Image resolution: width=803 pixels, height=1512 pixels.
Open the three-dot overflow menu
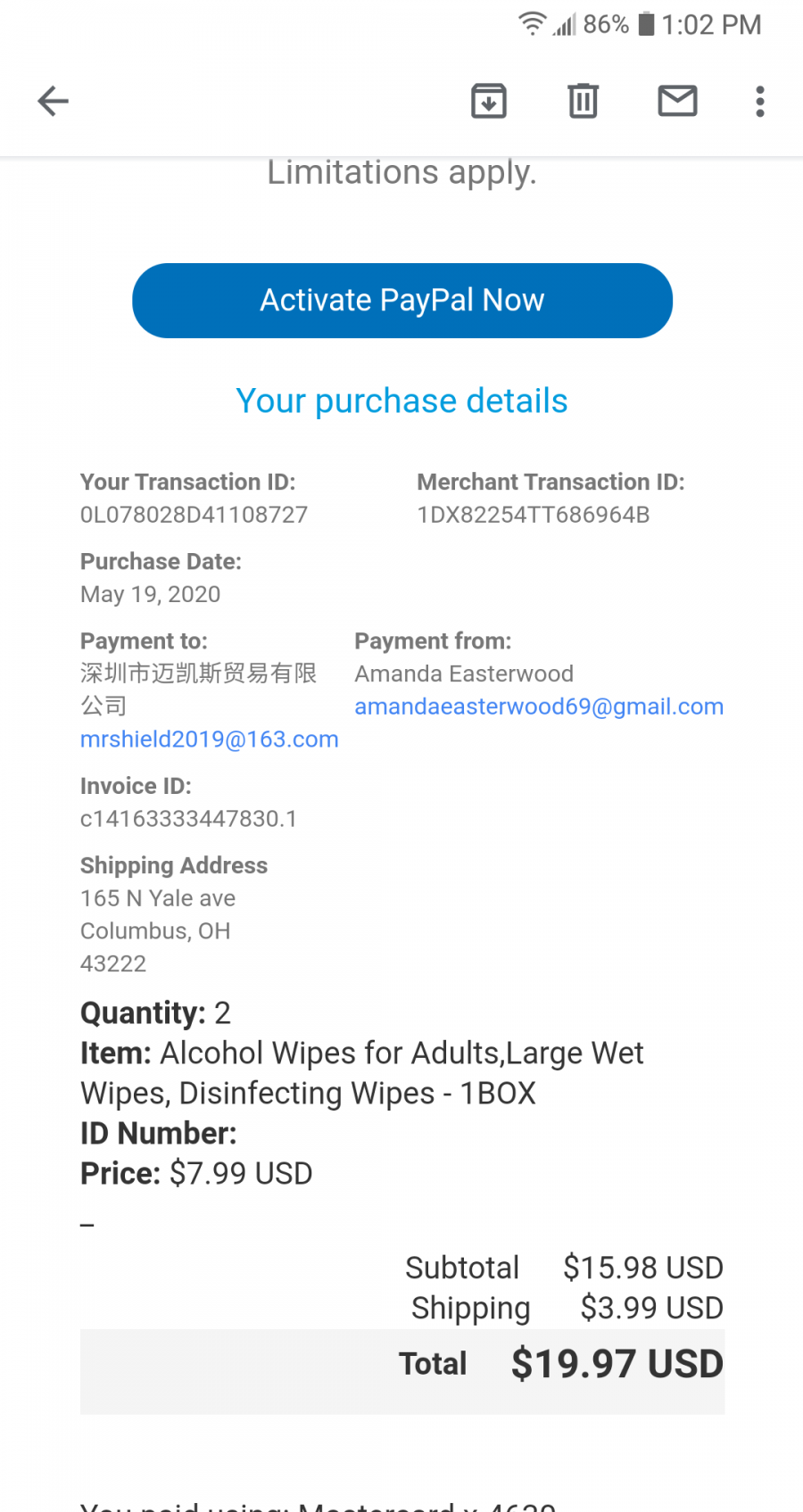[x=760, y=101]
